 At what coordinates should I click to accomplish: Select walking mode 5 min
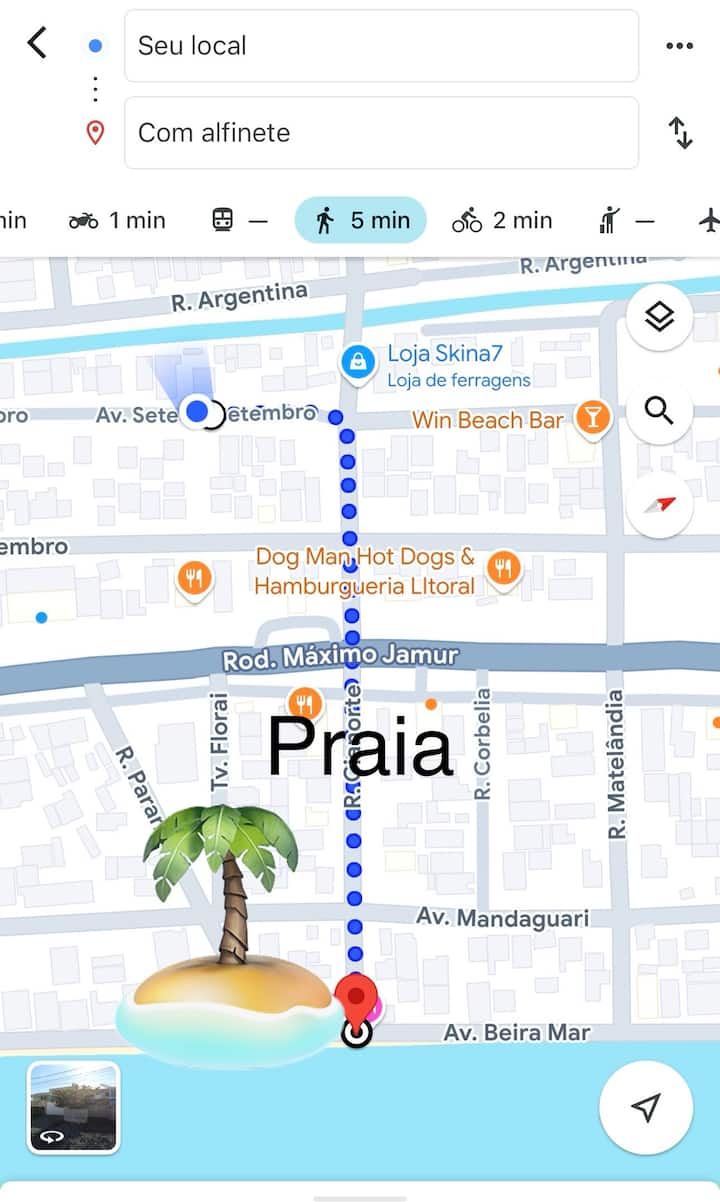coord(360,220)
